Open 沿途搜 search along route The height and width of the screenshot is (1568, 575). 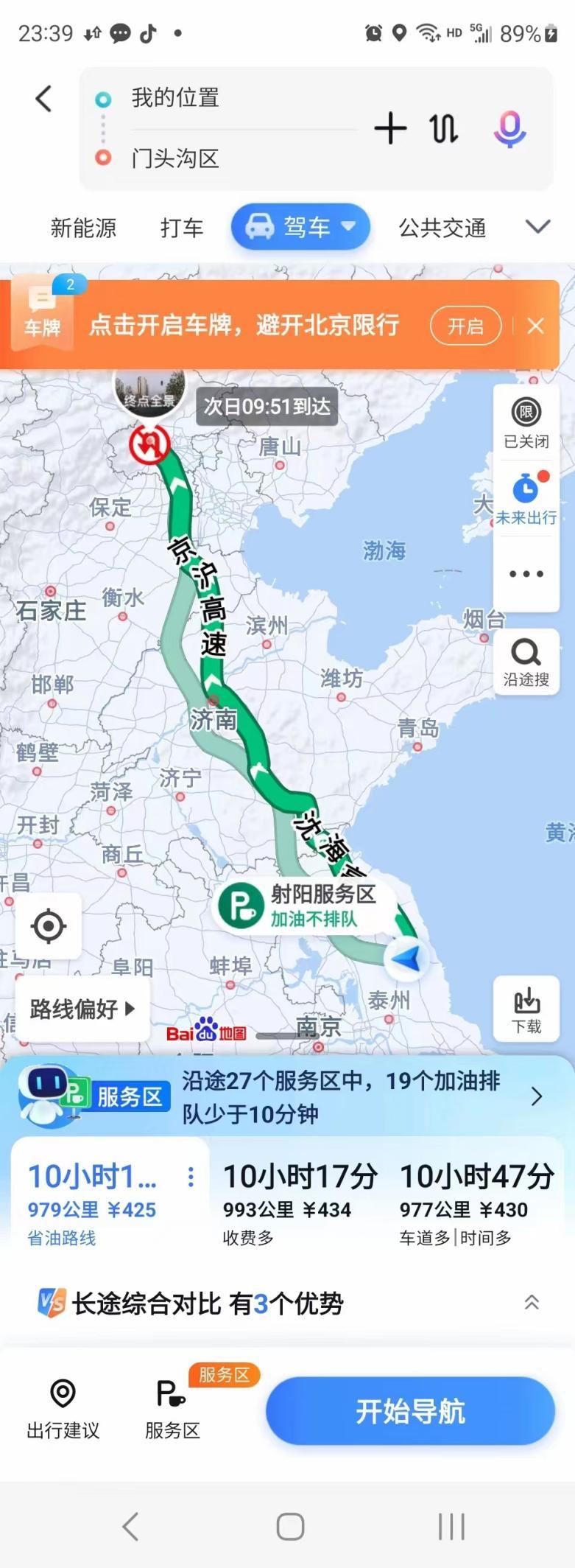coord(526,662)
